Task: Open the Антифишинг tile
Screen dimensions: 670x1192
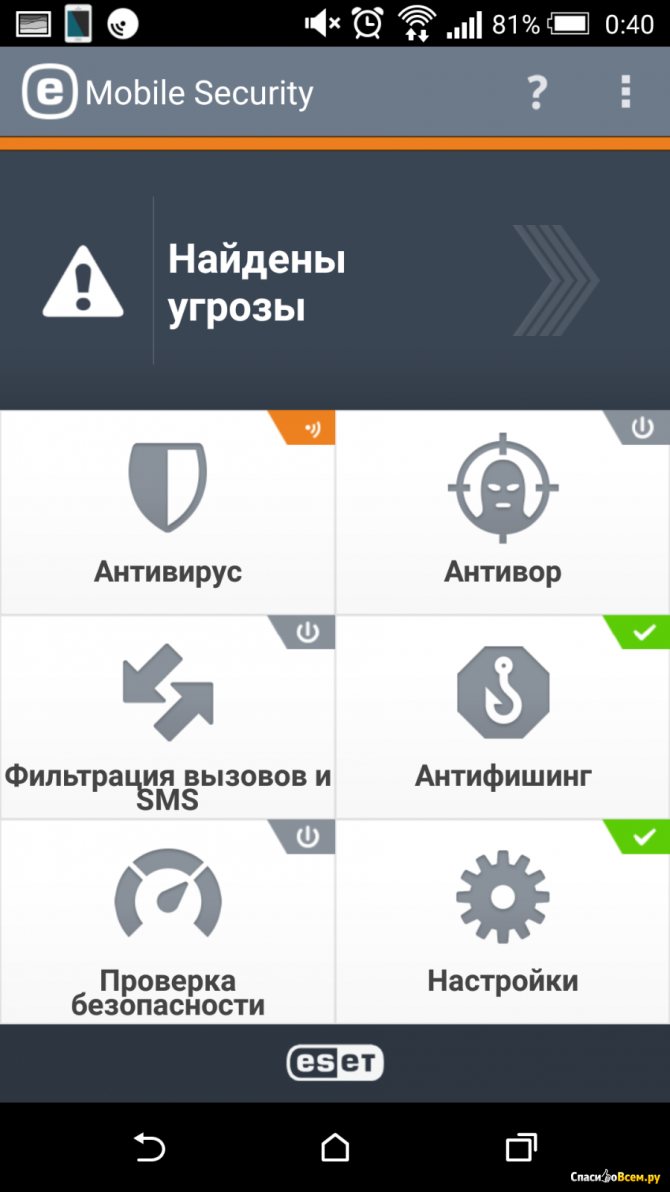Action: 503,717
